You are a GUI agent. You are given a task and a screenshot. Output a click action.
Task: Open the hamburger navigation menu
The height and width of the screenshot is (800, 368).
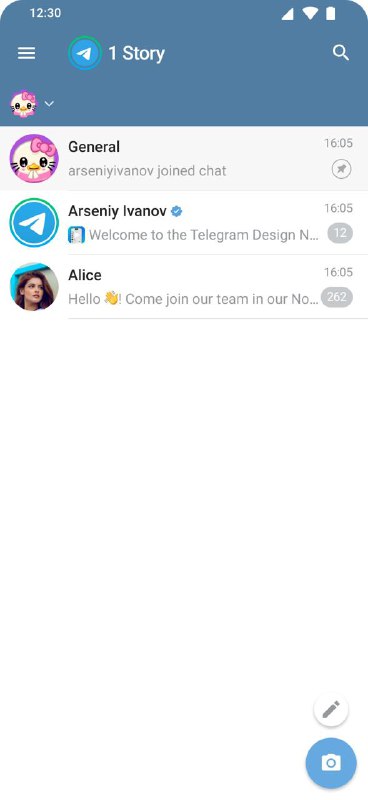tap(27, 53)
